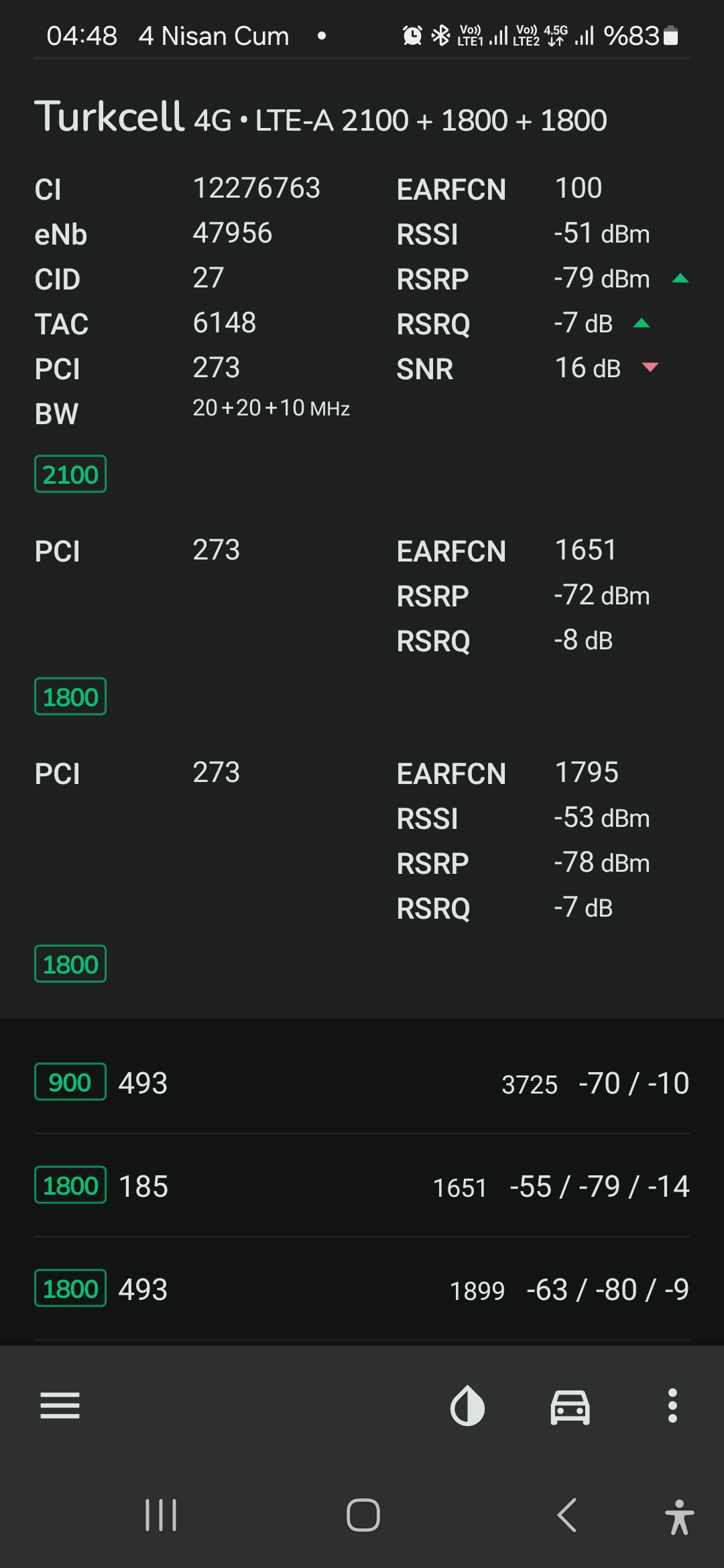Open the three-dot overflow menu
The height and width of the screenshot is (1568, 724).
672,1405
